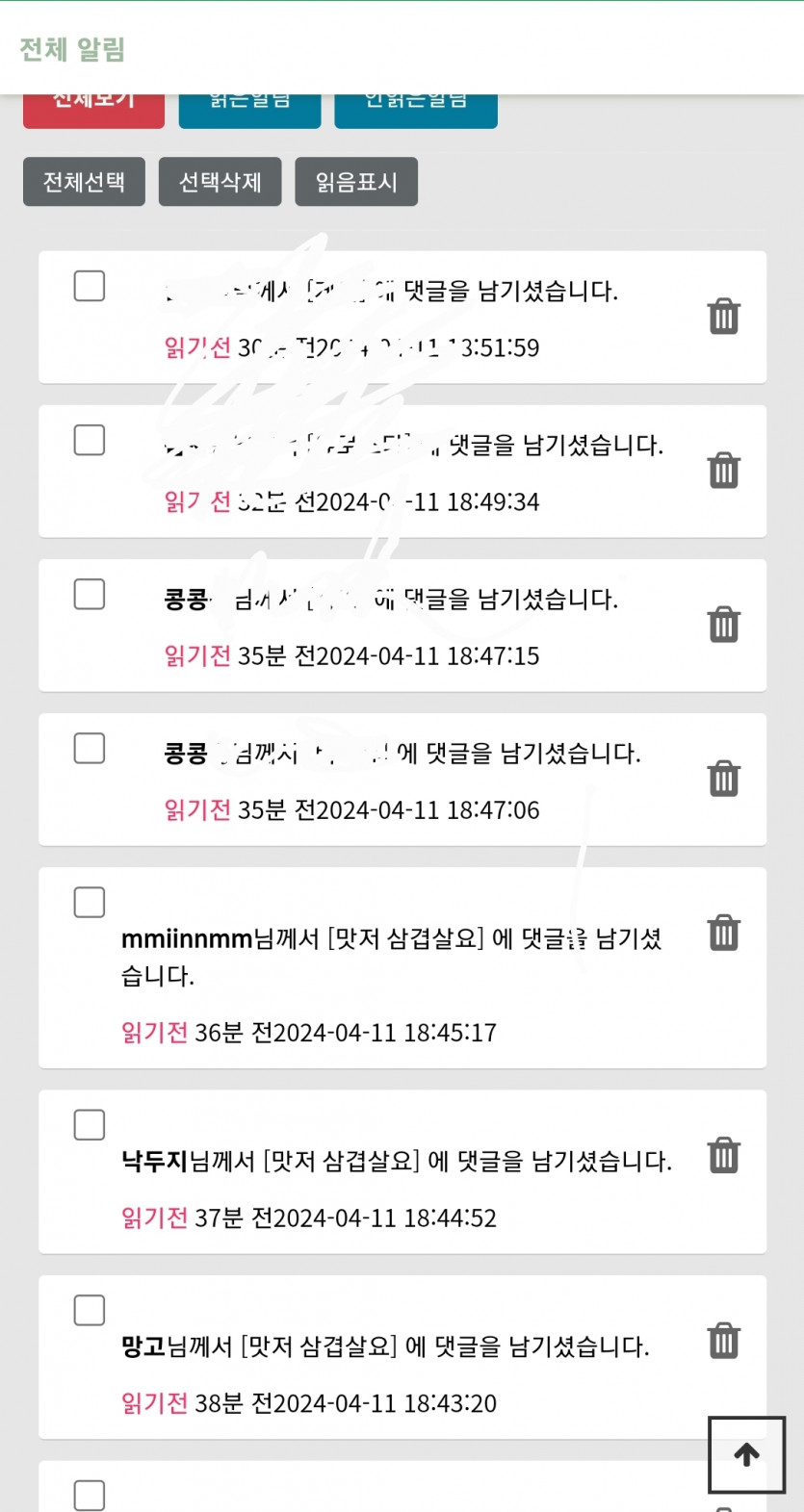The image size is (804, 1512).
Task: Check the box for 낙두지's notification
Action: click(90, 1125)
